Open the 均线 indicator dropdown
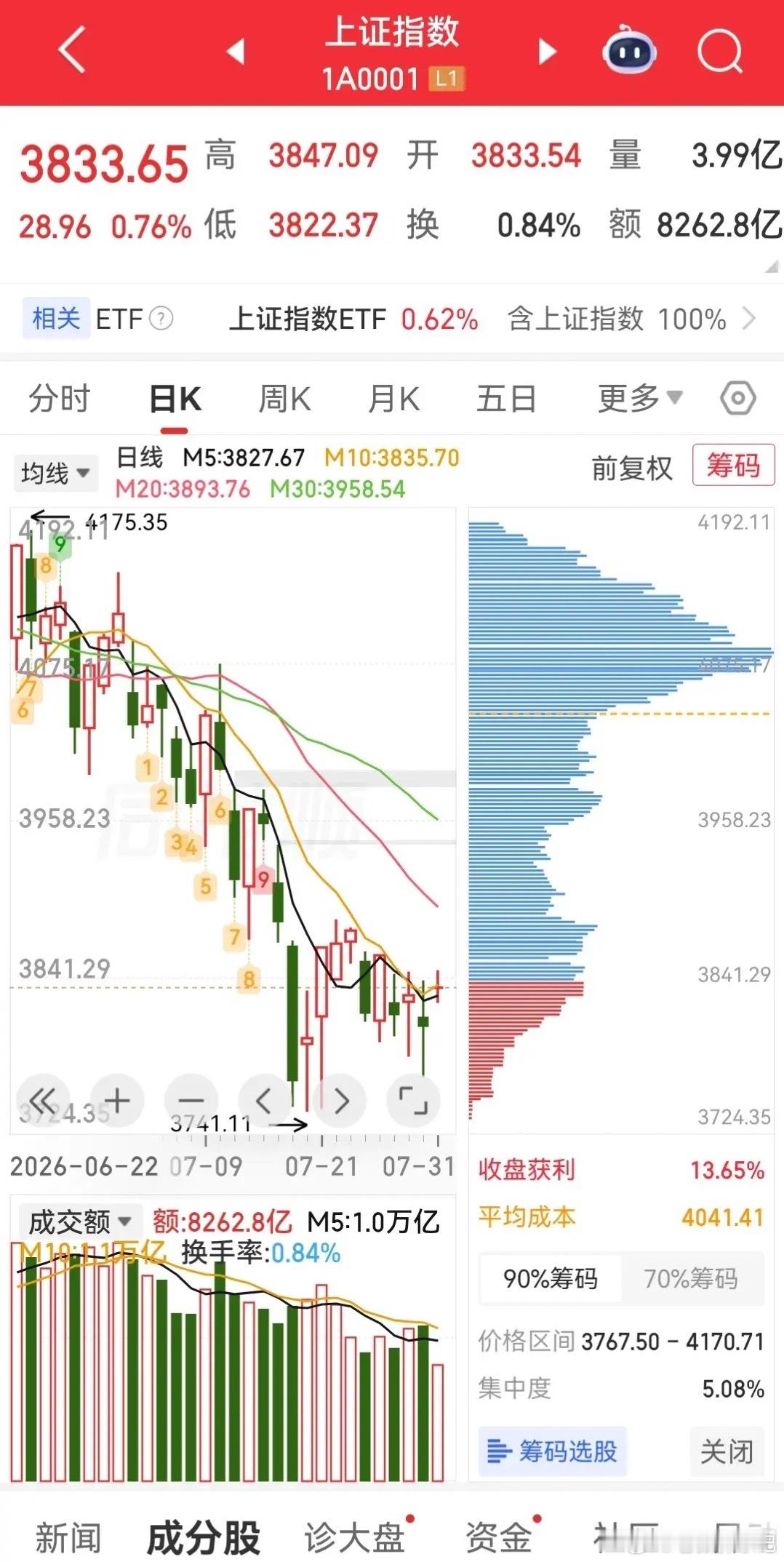Screen dimensions: 784x1562 tap(55, 473)
